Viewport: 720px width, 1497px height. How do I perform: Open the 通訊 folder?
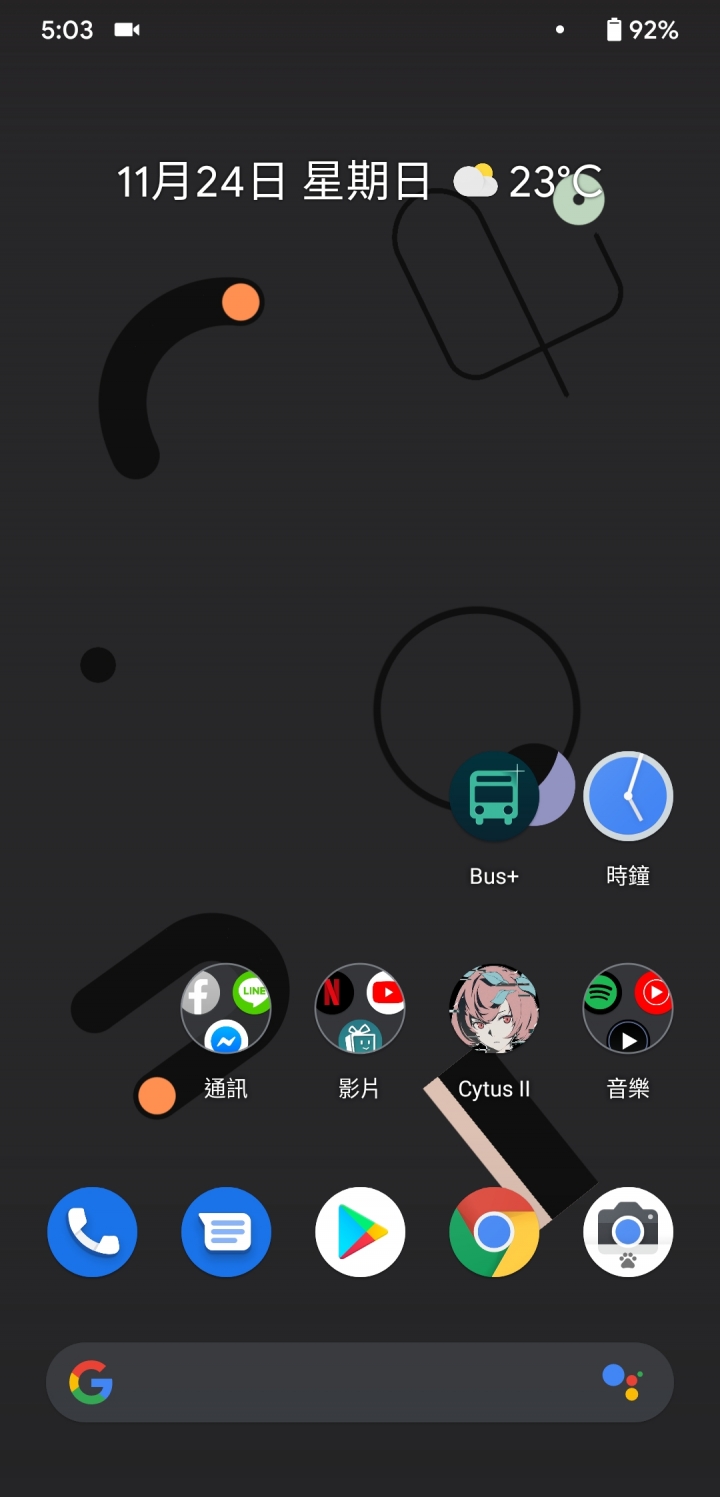coord(226,1009)
